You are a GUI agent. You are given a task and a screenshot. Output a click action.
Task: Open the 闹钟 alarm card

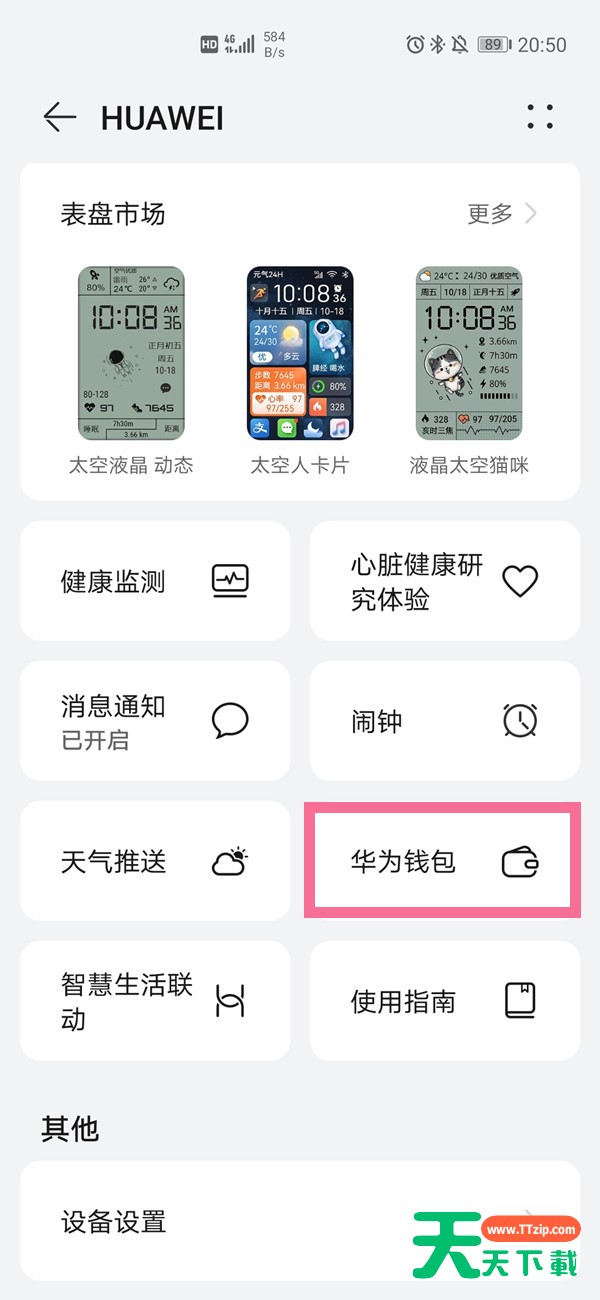[445, 721]
